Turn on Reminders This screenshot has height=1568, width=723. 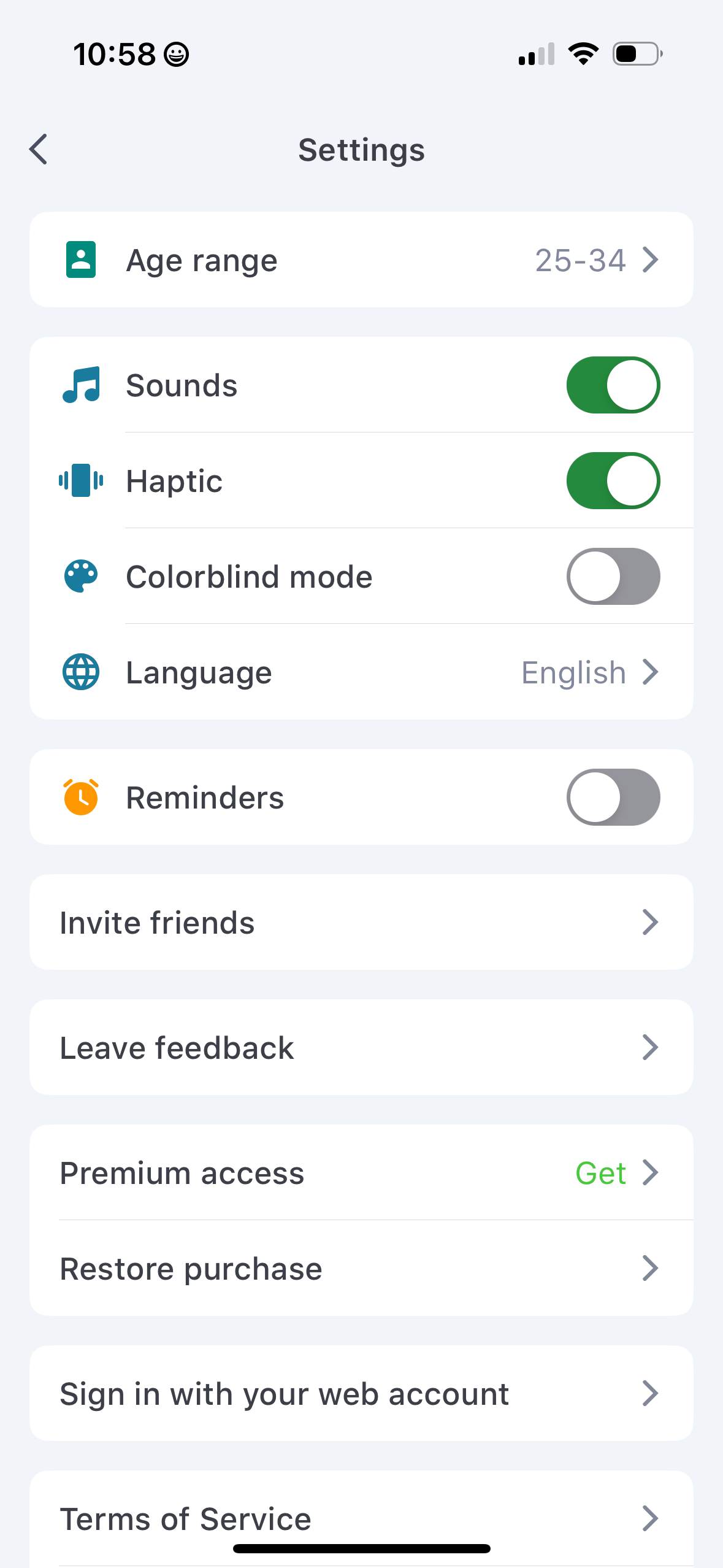[x=613, y=796]
